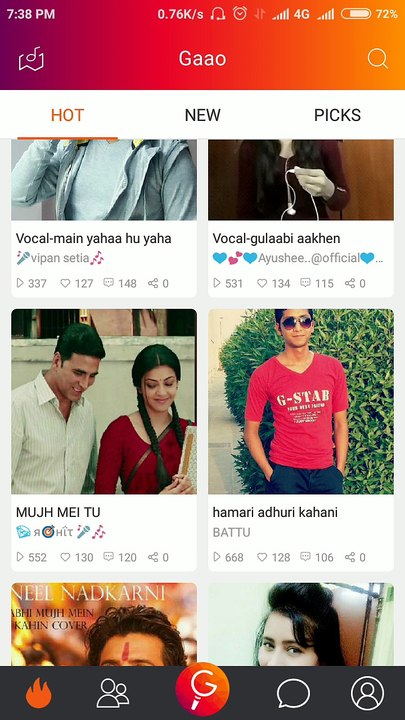The height and width of the screenshot is (720, 405).
Task: Go to the flame hot feed tab
Action: click(39, 693)
